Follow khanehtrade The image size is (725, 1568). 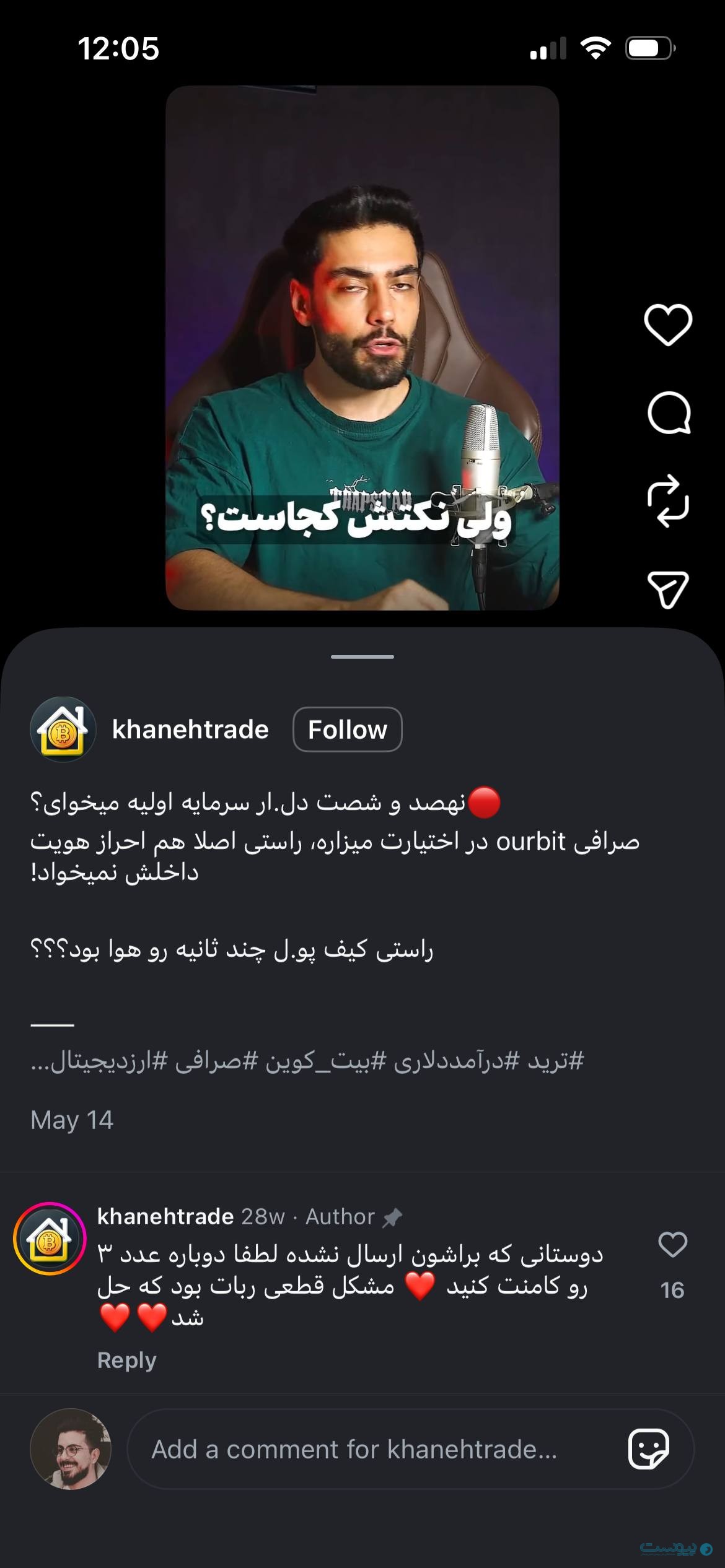(x=347, y=730)
